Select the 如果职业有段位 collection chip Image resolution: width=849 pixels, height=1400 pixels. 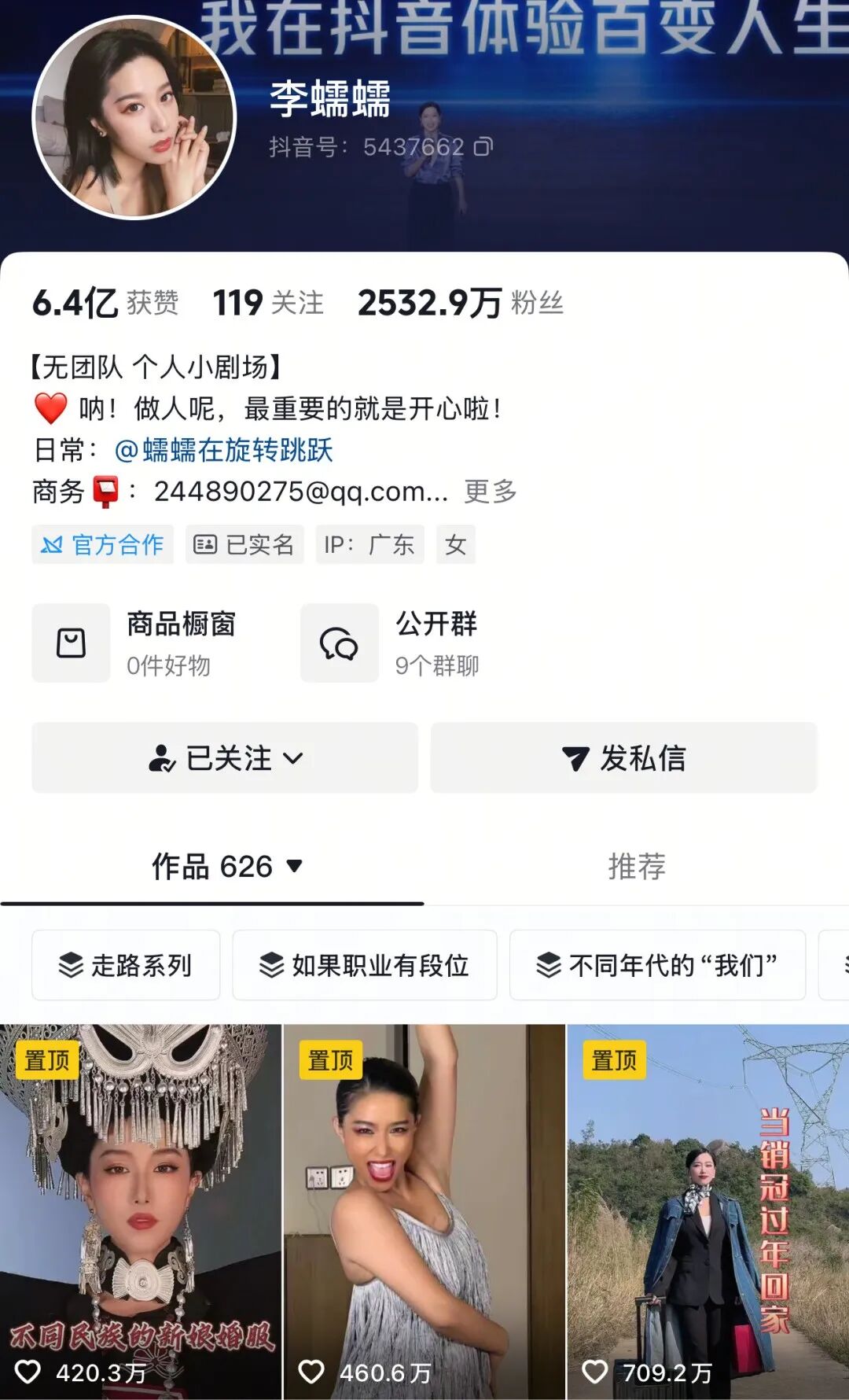[x=365, y=965]
